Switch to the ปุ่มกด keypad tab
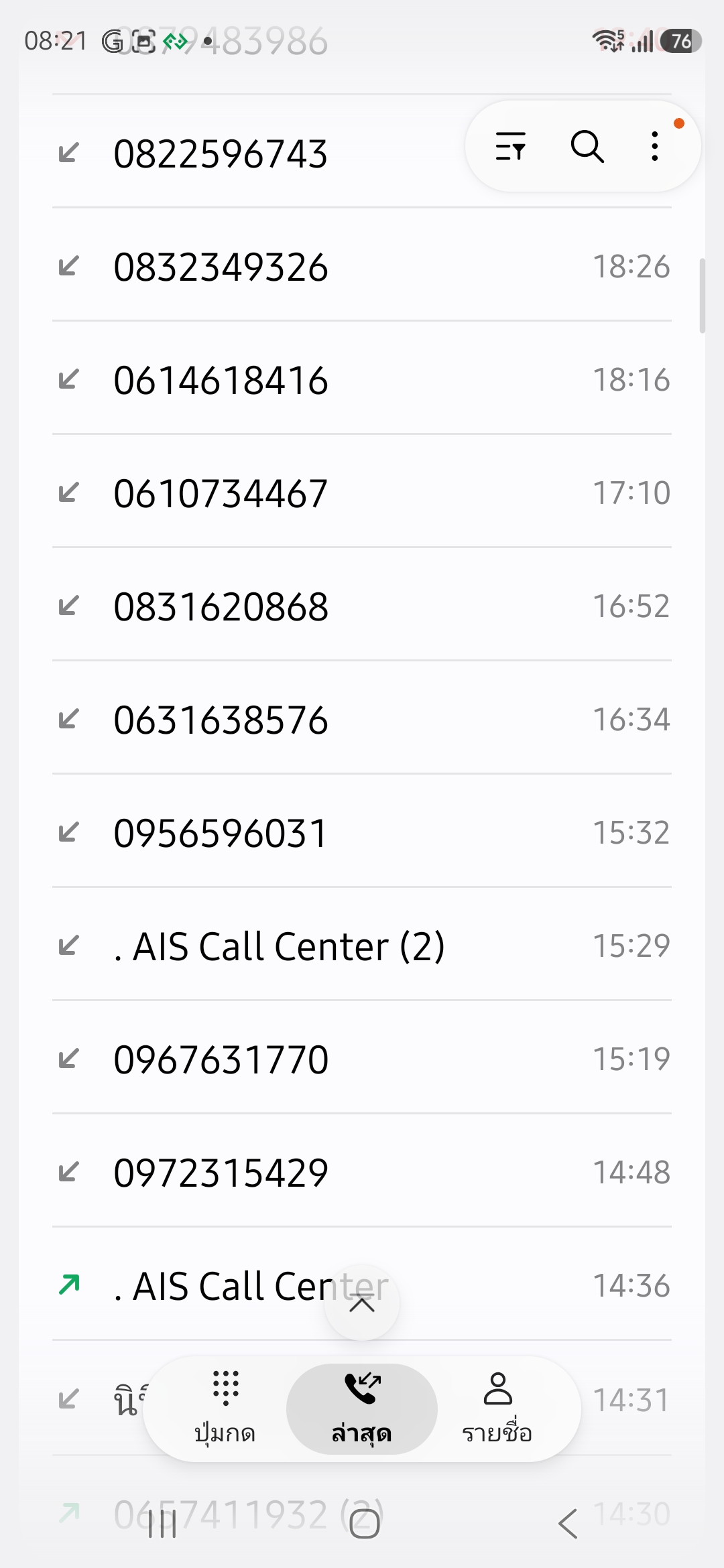The height and width of the screenshot is (1568, 724). pyautogui.click(x=225, y=1408)
